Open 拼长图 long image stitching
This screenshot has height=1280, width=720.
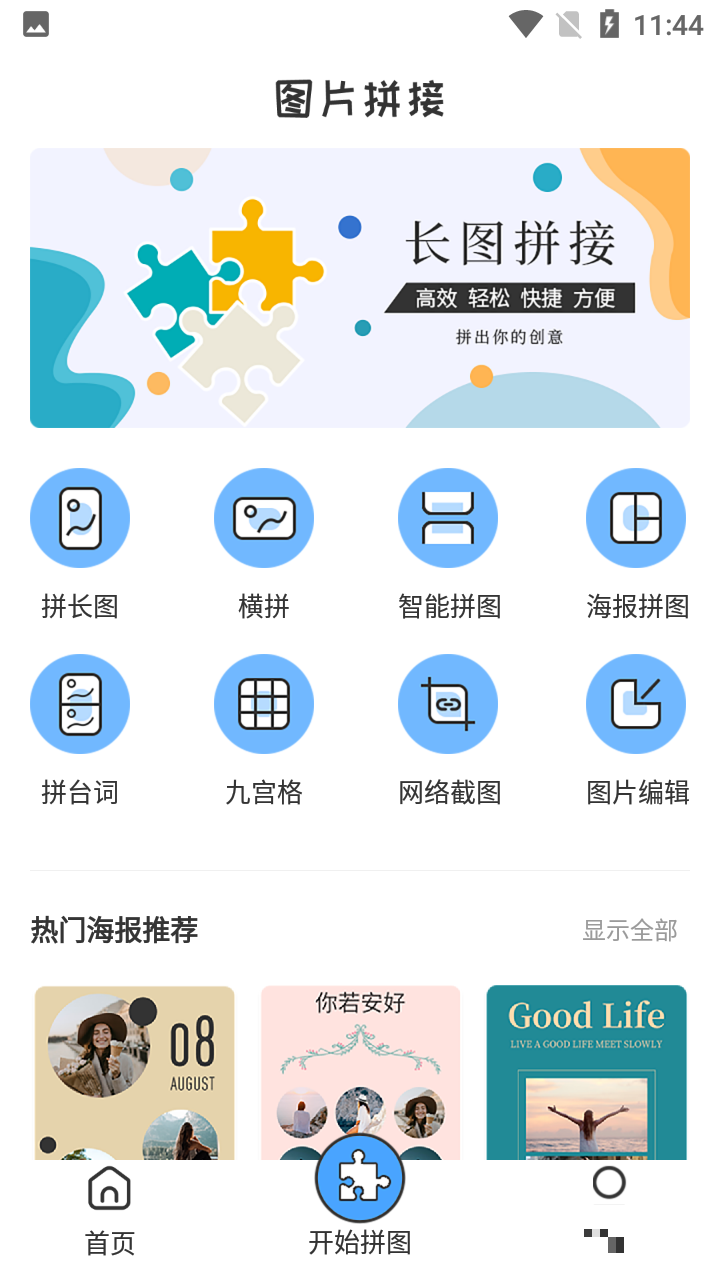coord(80,518)
